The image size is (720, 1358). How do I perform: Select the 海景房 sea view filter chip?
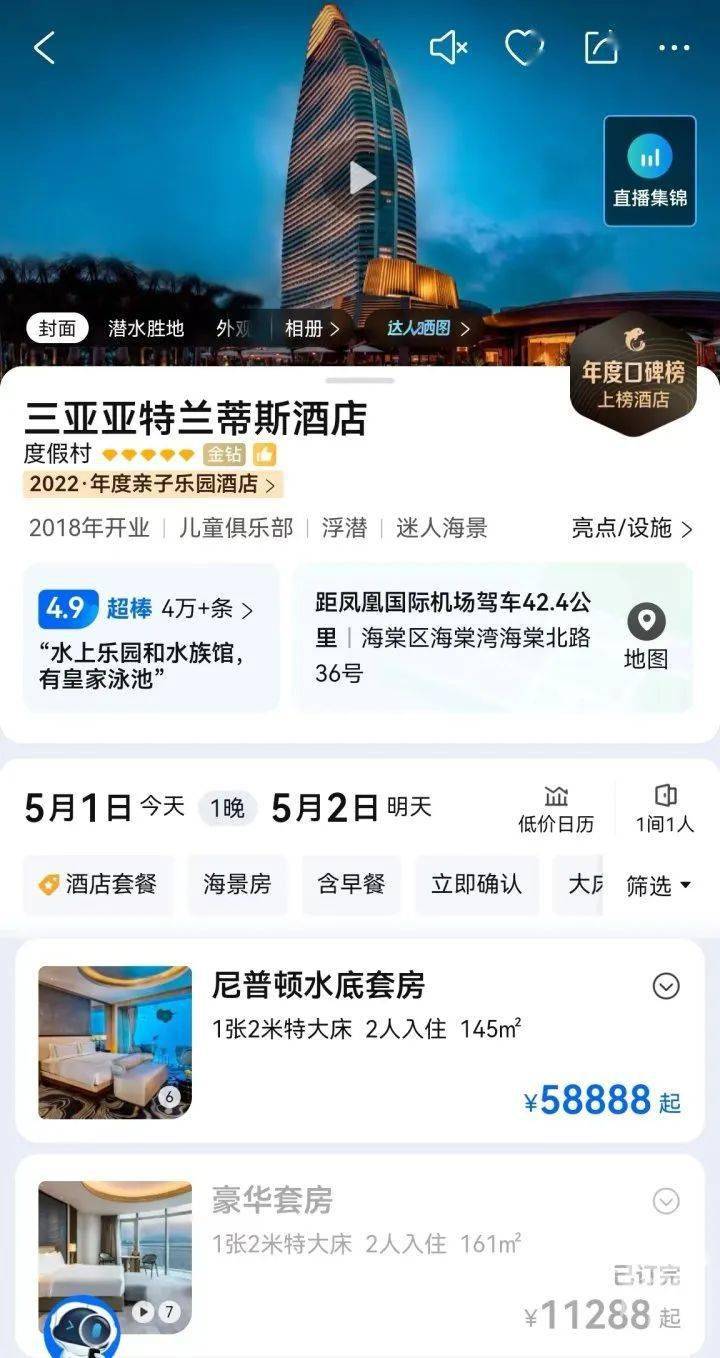(237, 884)
